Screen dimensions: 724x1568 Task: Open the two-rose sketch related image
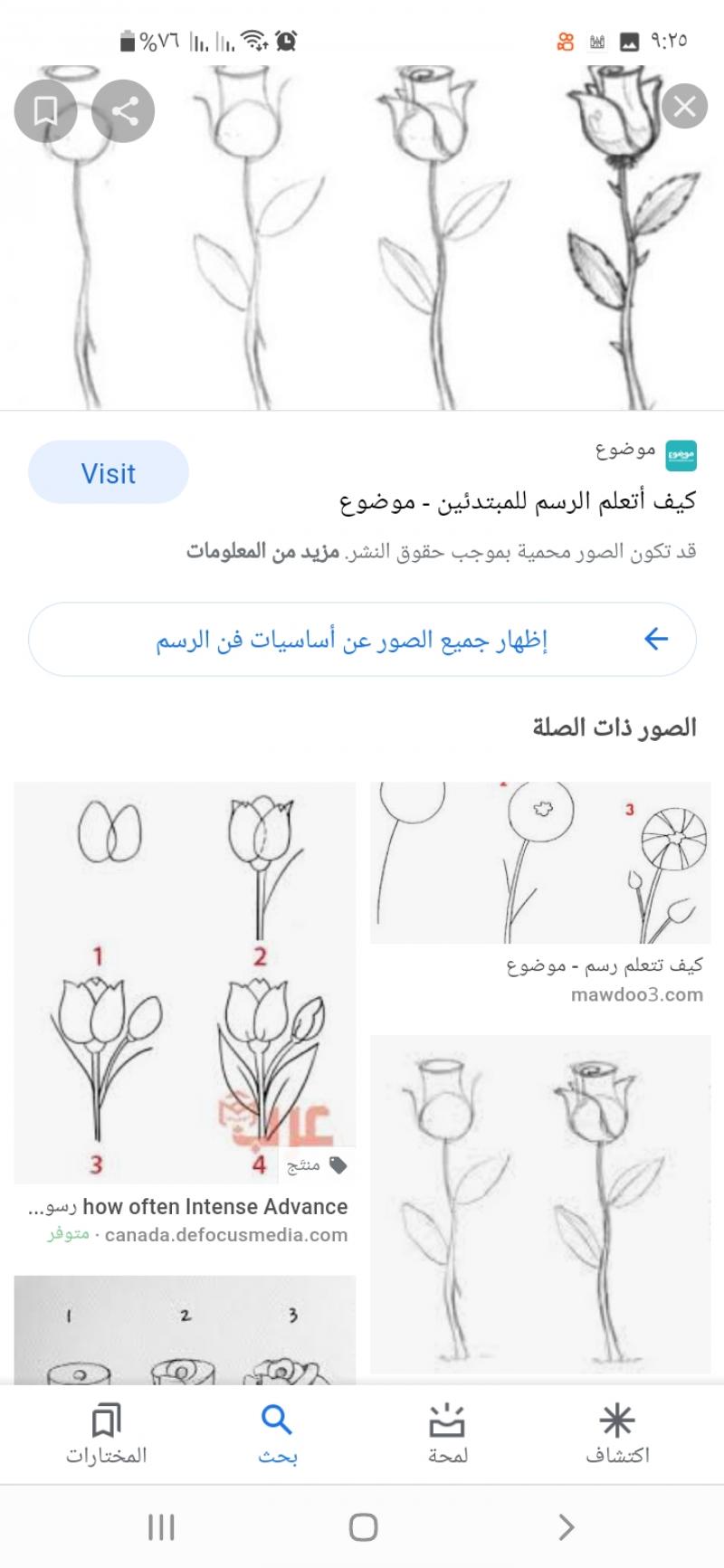tap(540, 1203)
